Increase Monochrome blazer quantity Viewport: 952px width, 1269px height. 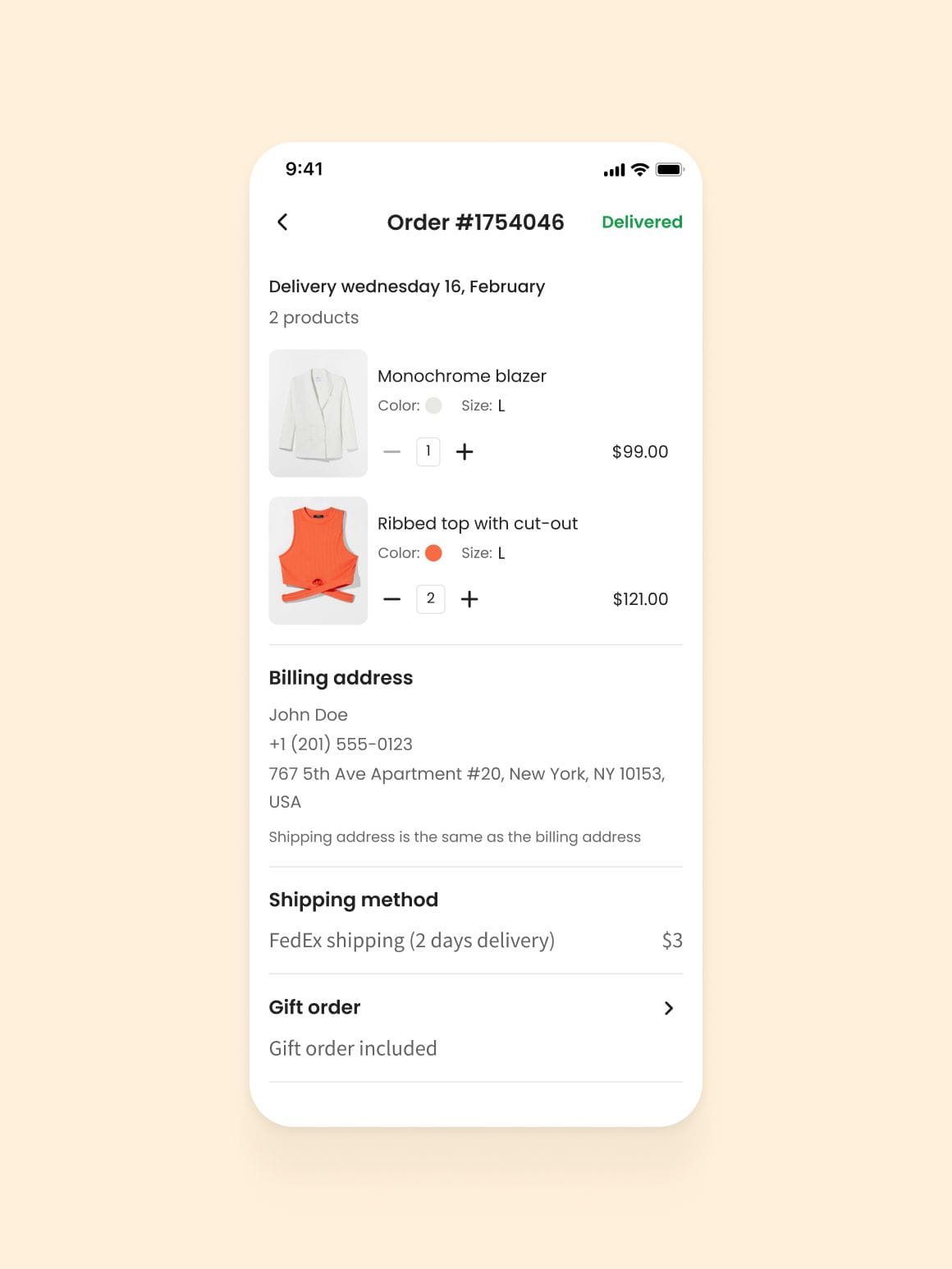click(465, 451)
